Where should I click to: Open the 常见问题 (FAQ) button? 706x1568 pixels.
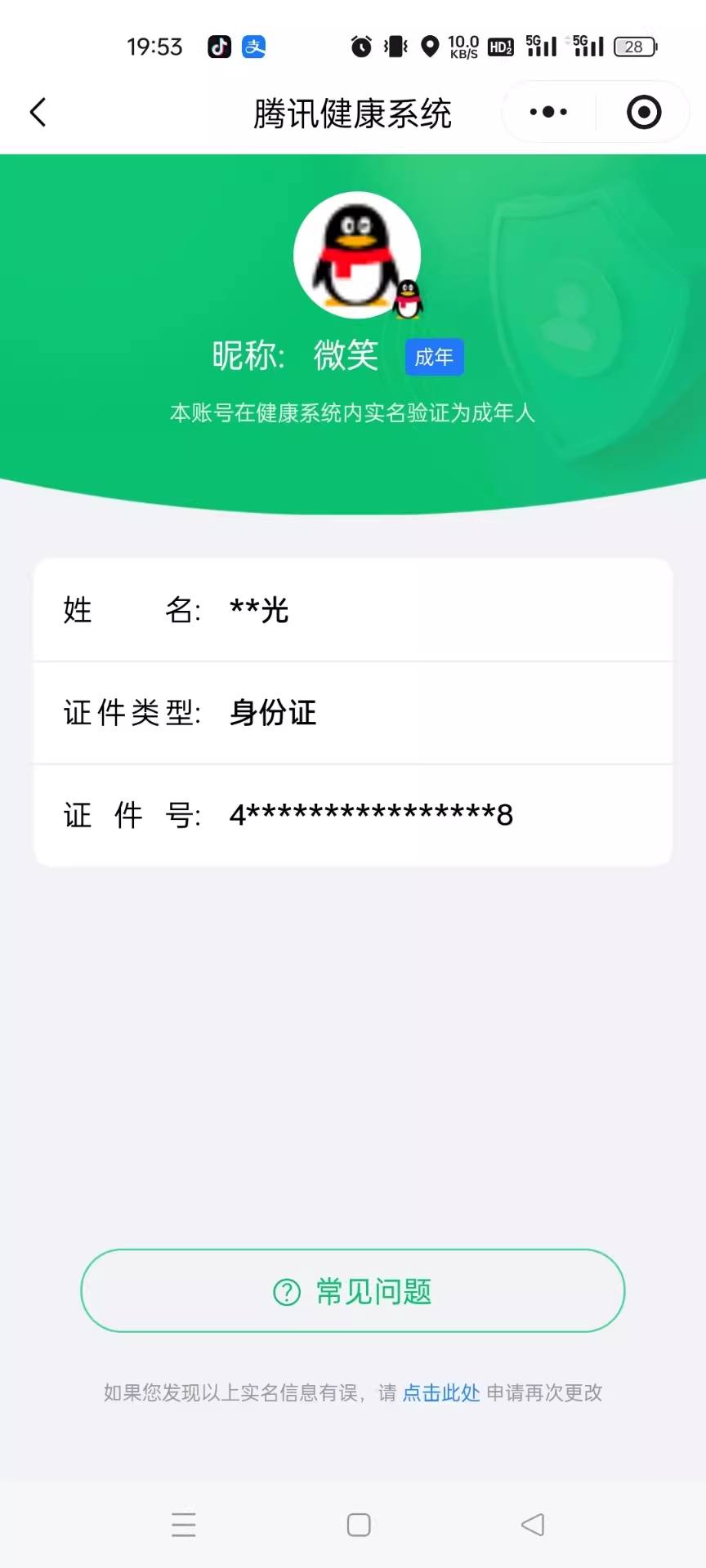point(351,1291)
